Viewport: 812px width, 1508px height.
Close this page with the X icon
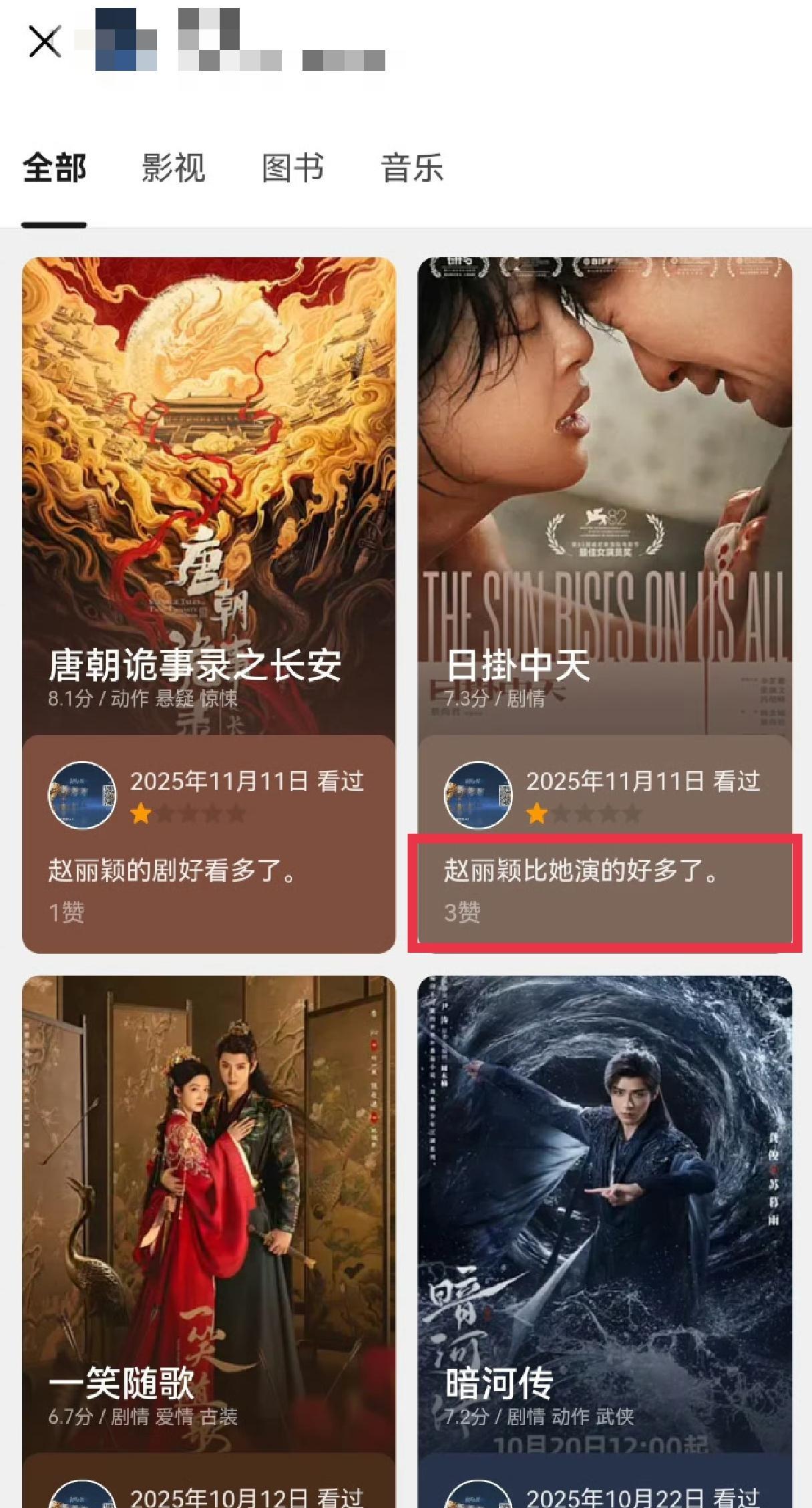click(45, 42)
